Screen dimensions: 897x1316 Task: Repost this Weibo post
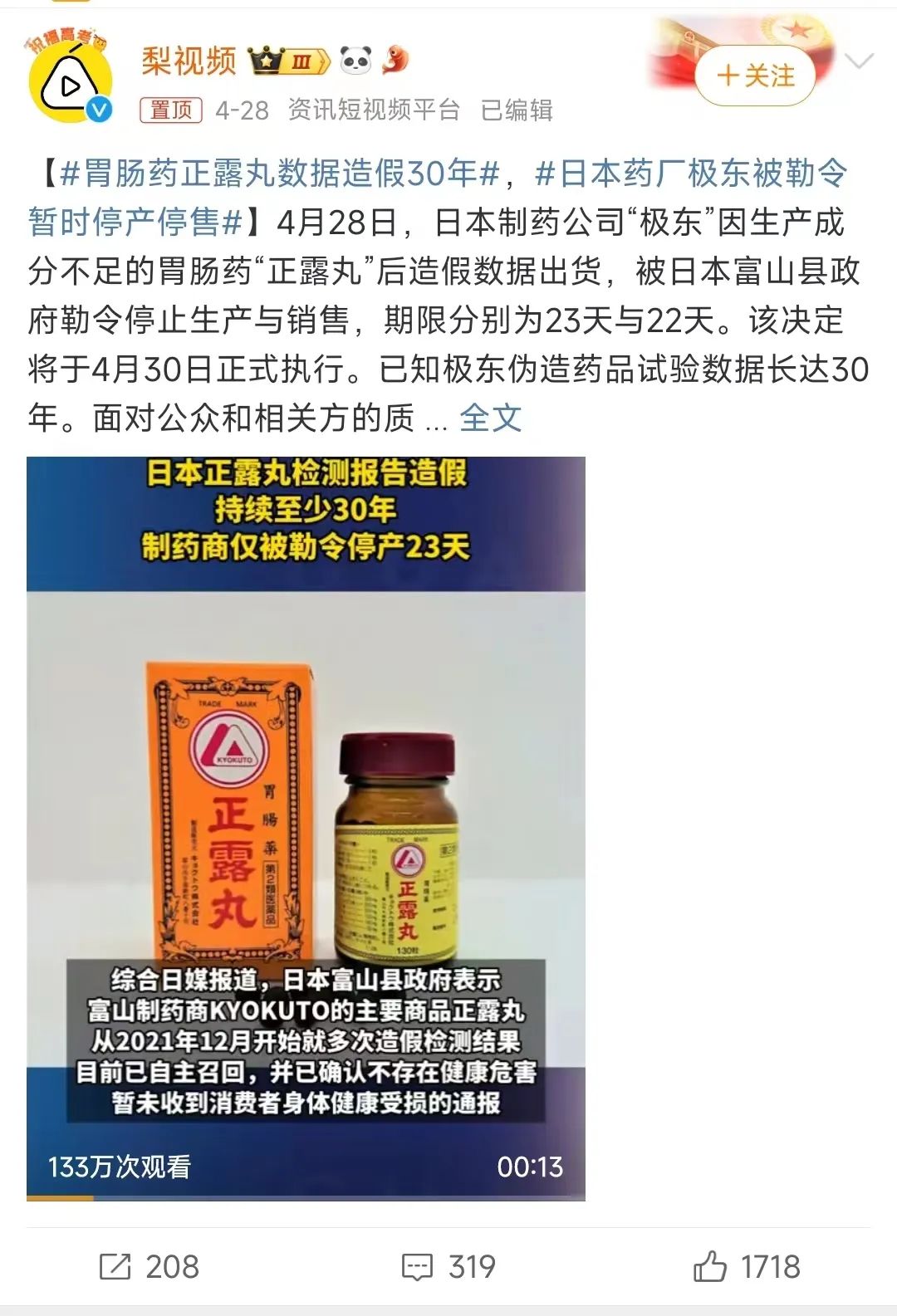tap(149, 1266)
